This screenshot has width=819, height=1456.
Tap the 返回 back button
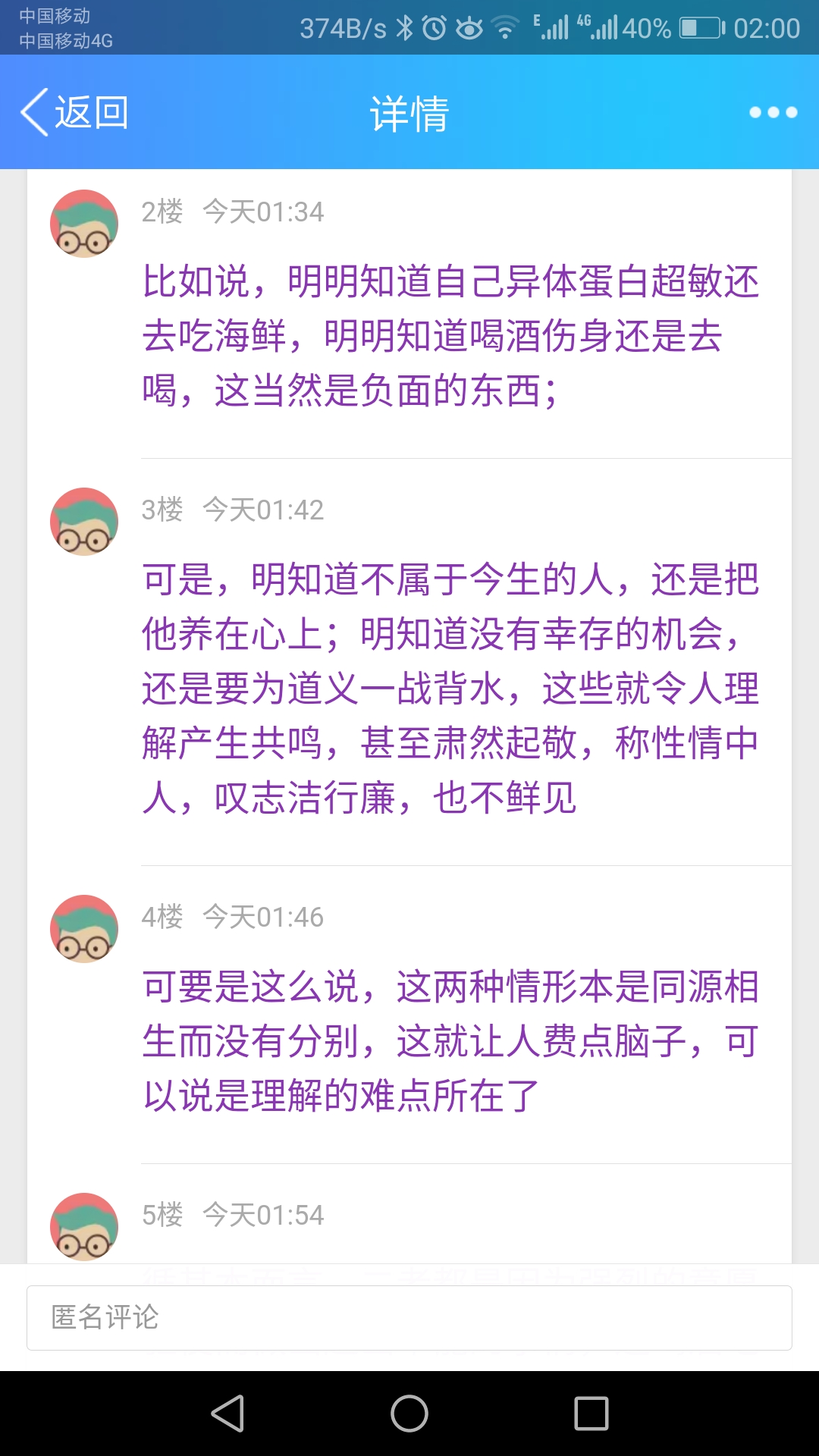coord(74,112)
